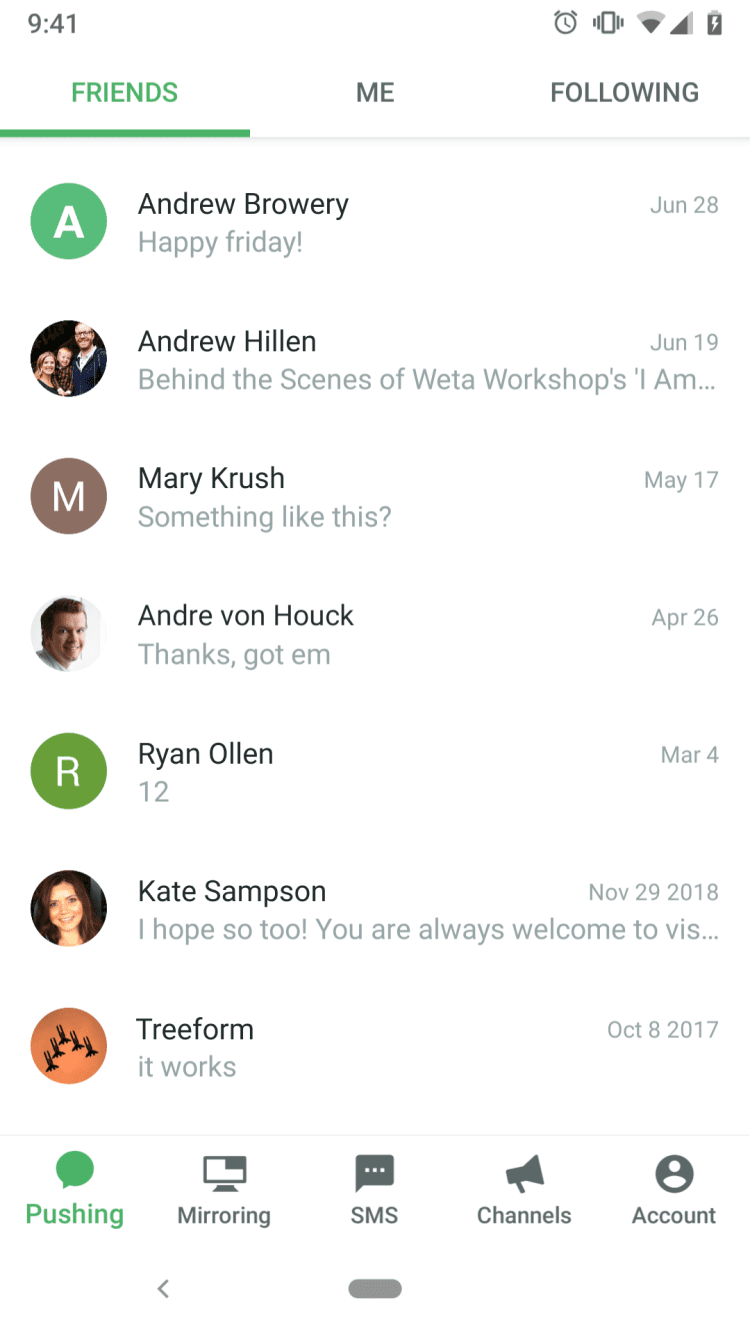Open the Treeform thread

pos(375,1046)
